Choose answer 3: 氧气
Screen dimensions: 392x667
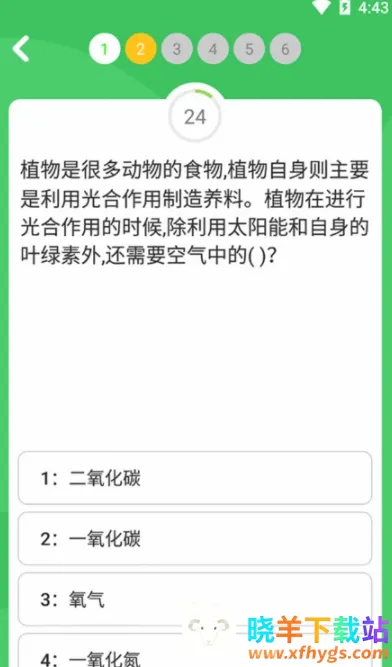(195, 599)
